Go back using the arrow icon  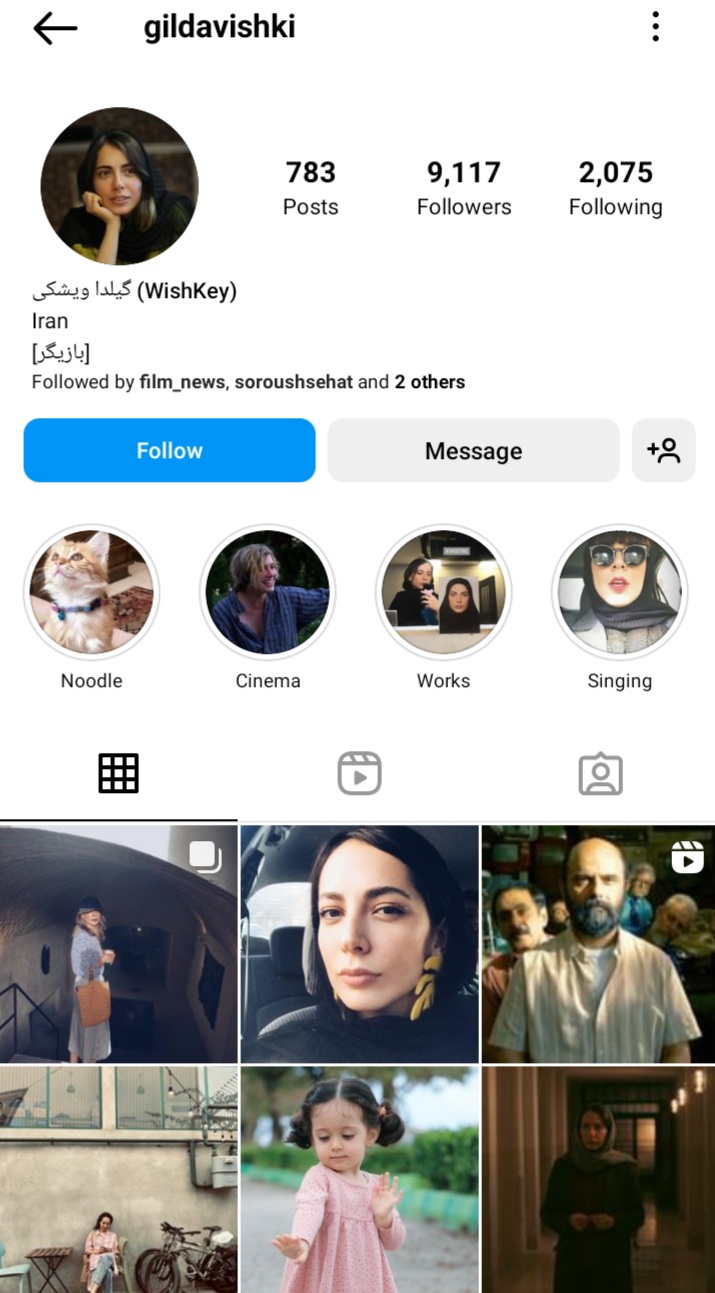click(54, 28)
